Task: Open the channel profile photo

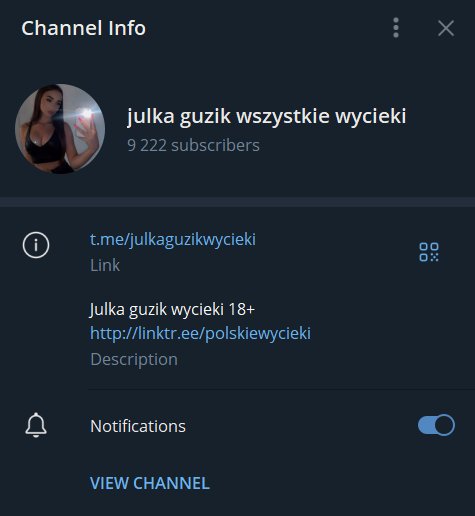Action: pos(60,129)
